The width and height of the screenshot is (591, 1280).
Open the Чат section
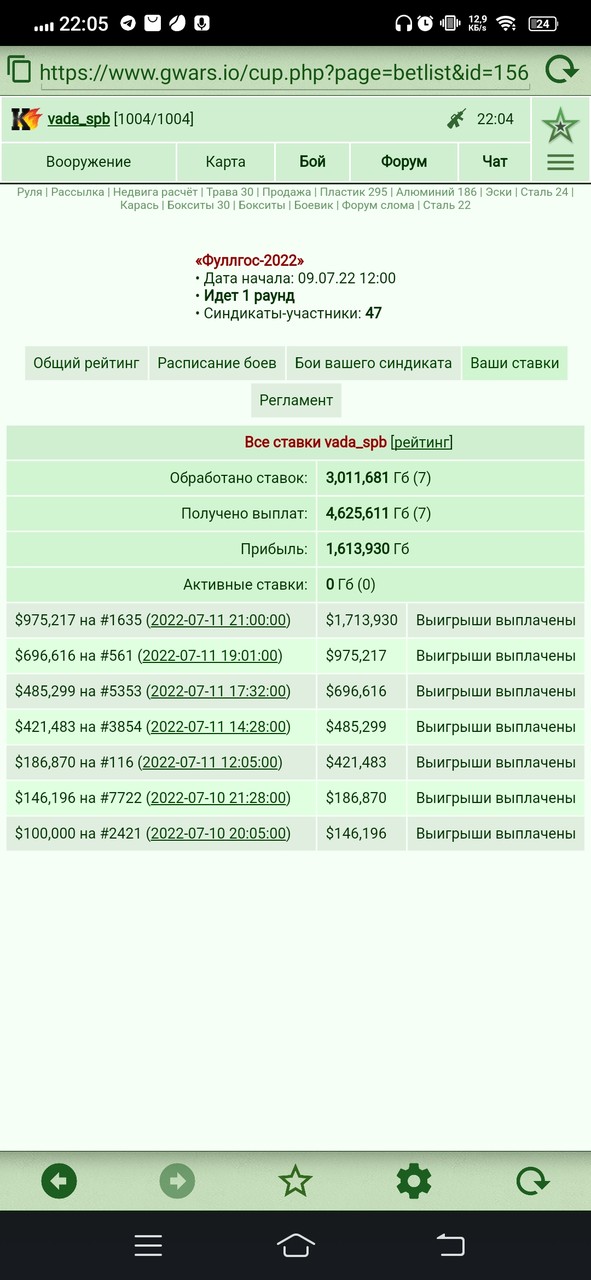coord(494,162)
